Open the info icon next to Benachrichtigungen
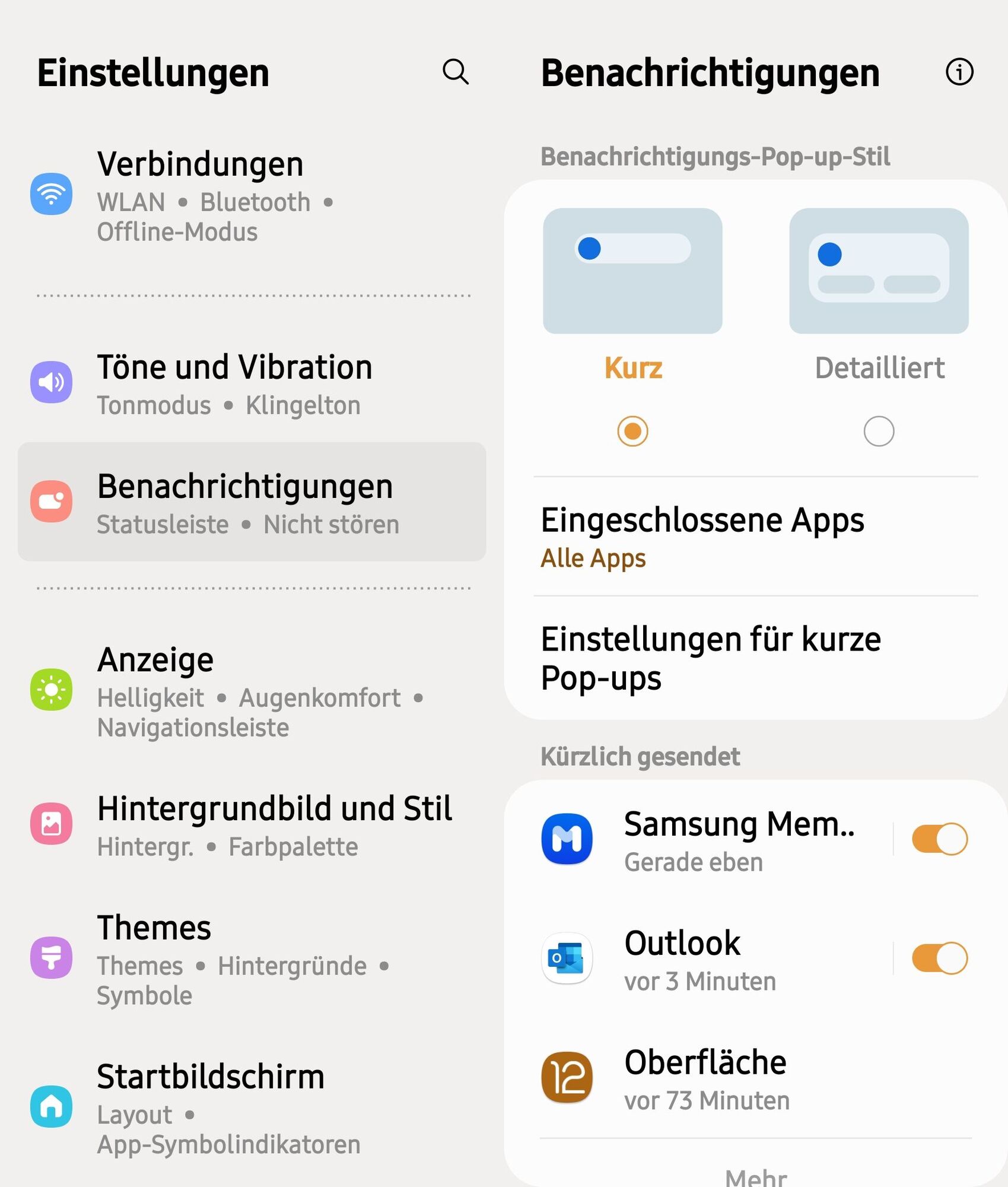Viewport: 1008px width, 1187px height. coord(959,72)
